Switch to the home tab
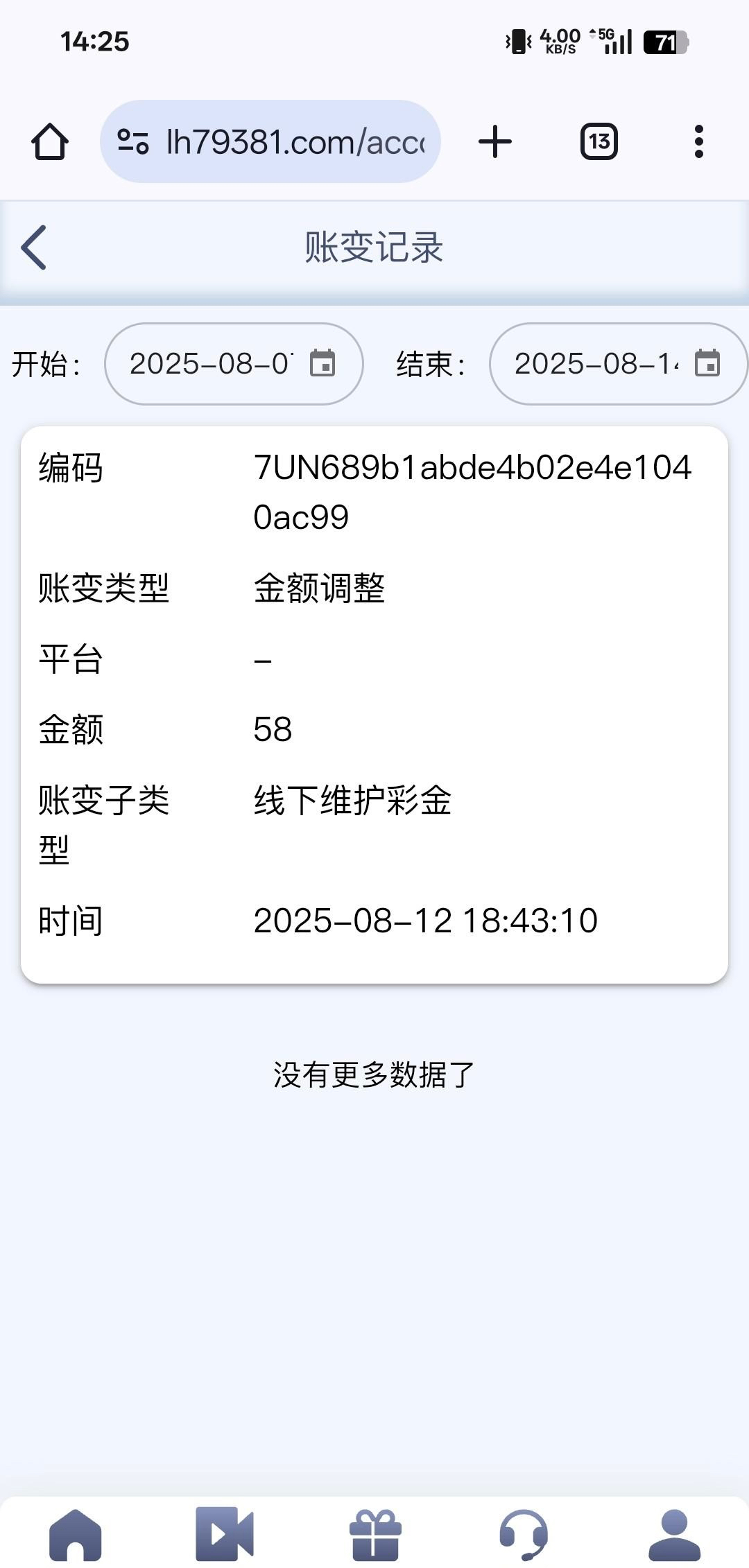Viewport: 749px width, 1568px height. [76, 1534]
